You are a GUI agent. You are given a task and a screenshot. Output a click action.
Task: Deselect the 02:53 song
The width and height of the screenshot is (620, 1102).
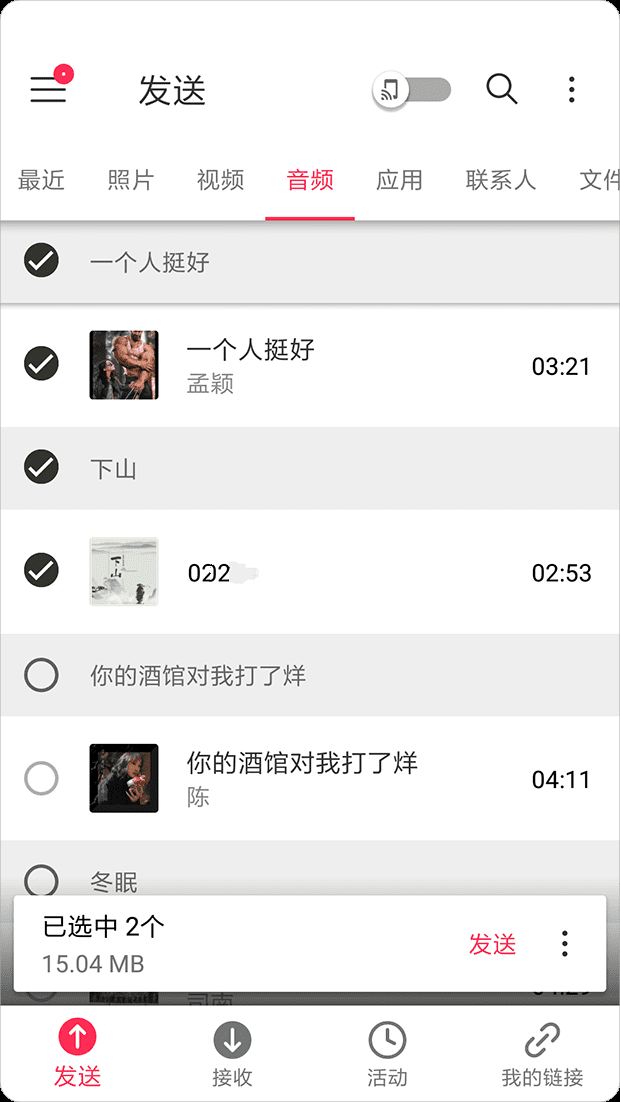(41, 571)
